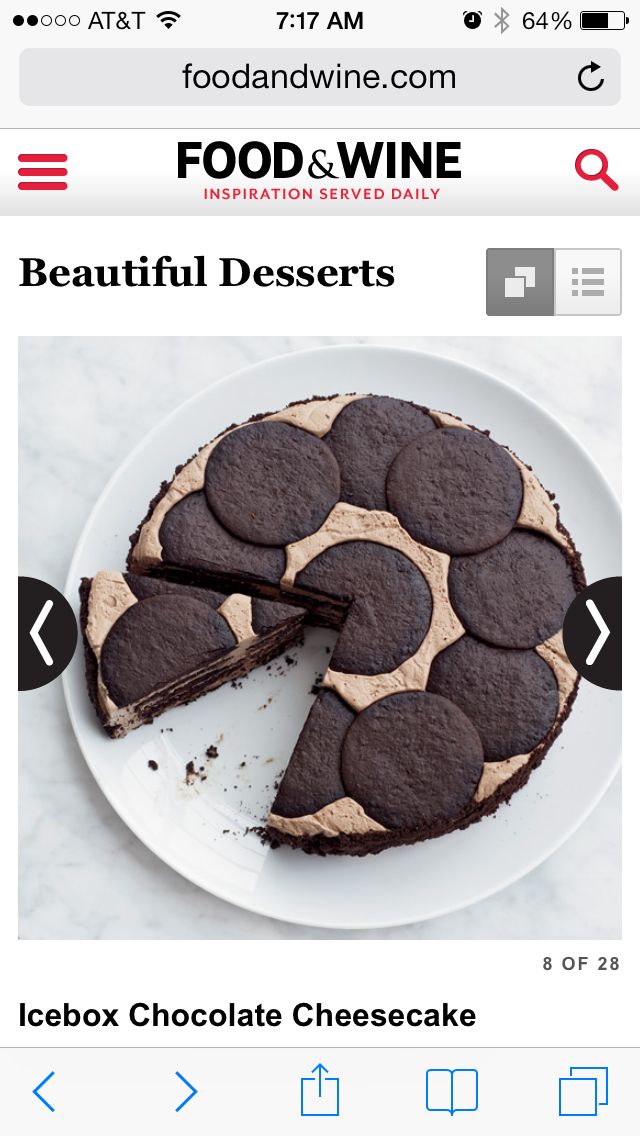Show open Safari tabs
640x1136 pixels.
coord(583,1091)
